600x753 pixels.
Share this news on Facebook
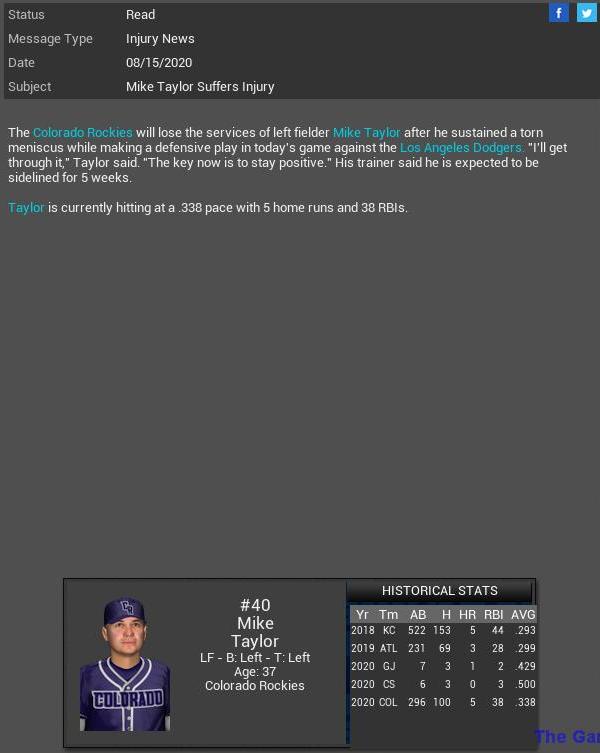559,13
